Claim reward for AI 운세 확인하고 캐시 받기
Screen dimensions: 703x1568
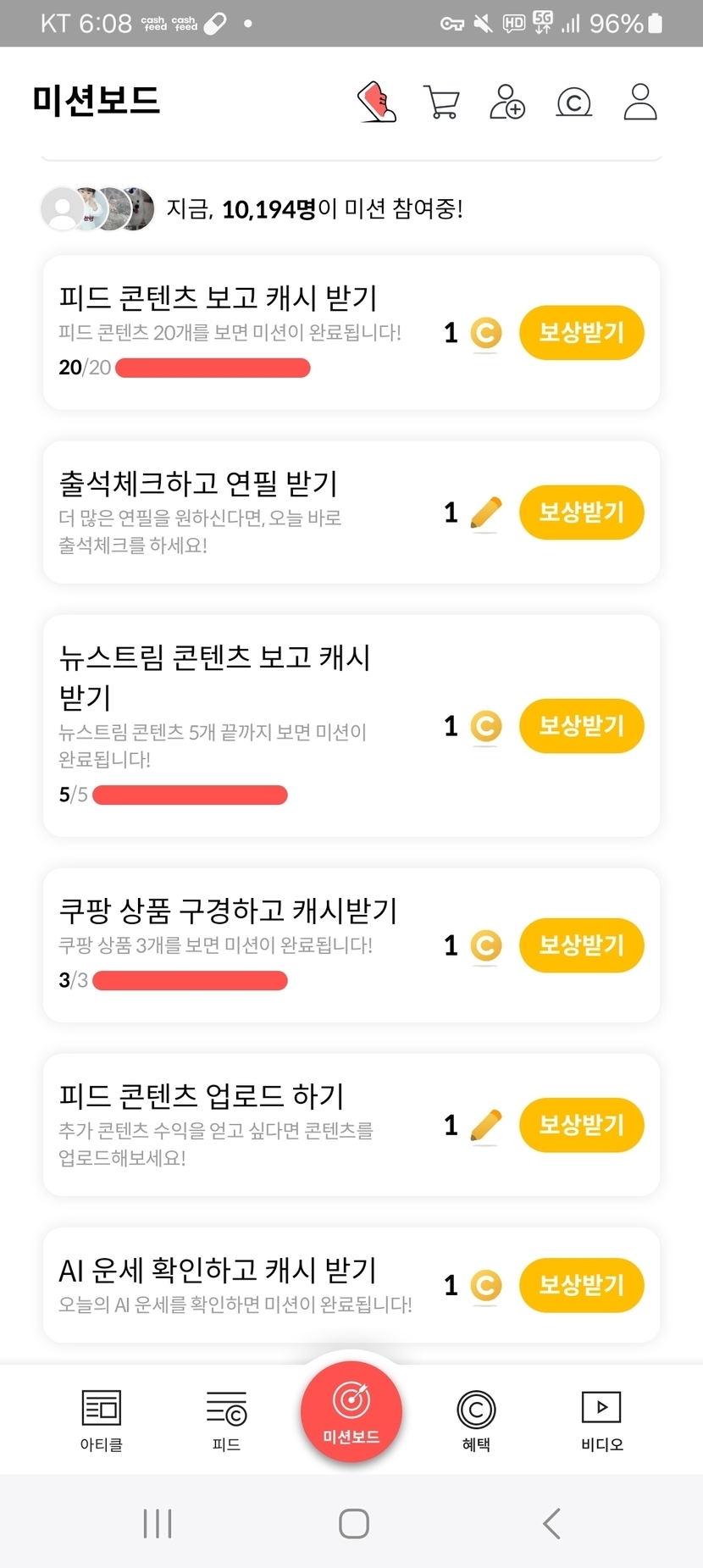tap(581, 1285)
